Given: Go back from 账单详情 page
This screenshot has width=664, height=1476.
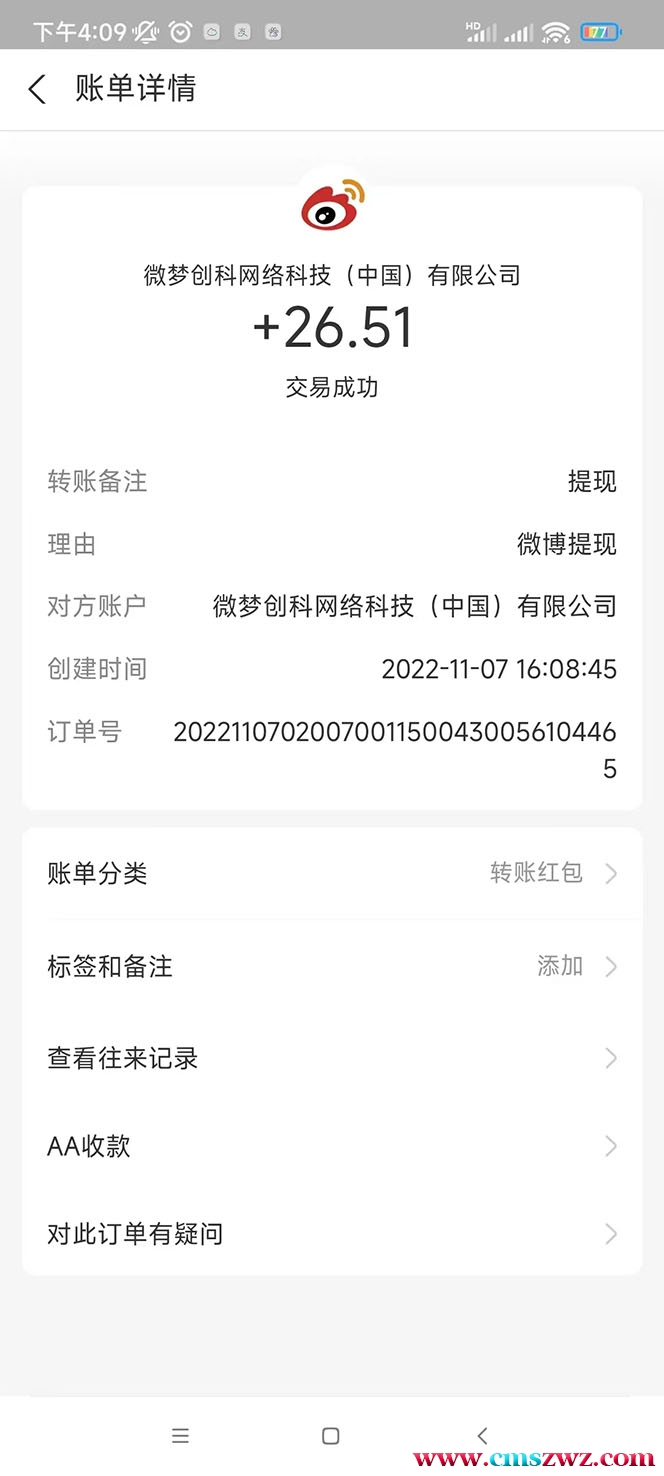Looking at the screenshot, I should 37,90.
